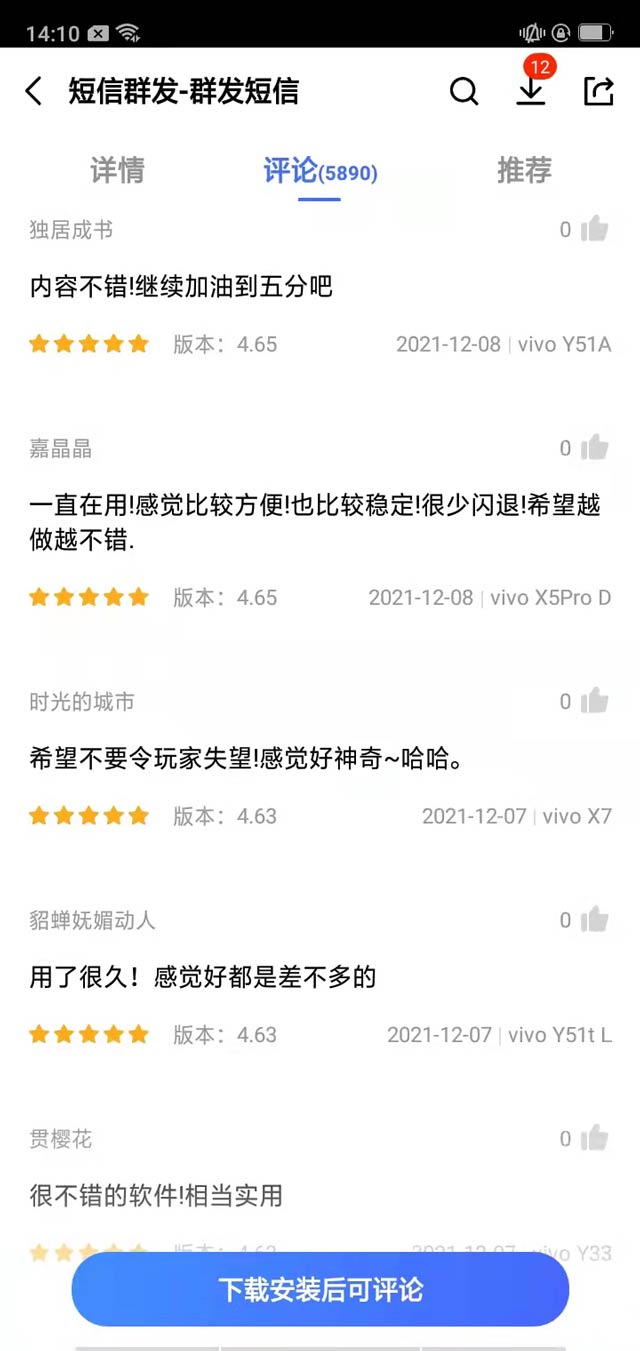The width and height of the screenshot is (640, 1351).
Task: Like 独居成书's review
Action: 594,229
